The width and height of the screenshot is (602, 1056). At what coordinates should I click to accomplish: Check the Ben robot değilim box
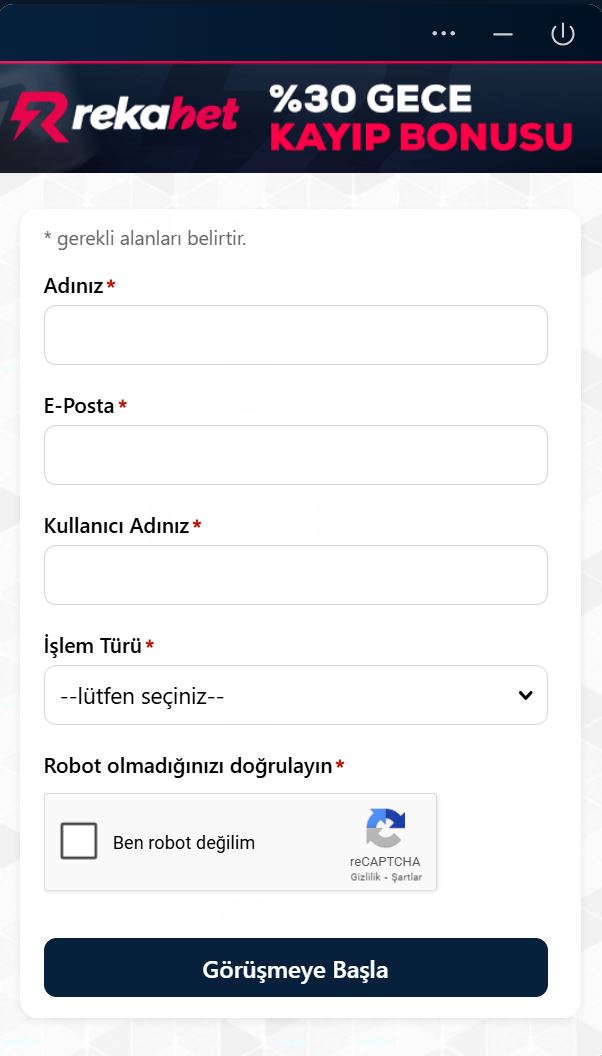pyautogui.click(x=79, y=840)
